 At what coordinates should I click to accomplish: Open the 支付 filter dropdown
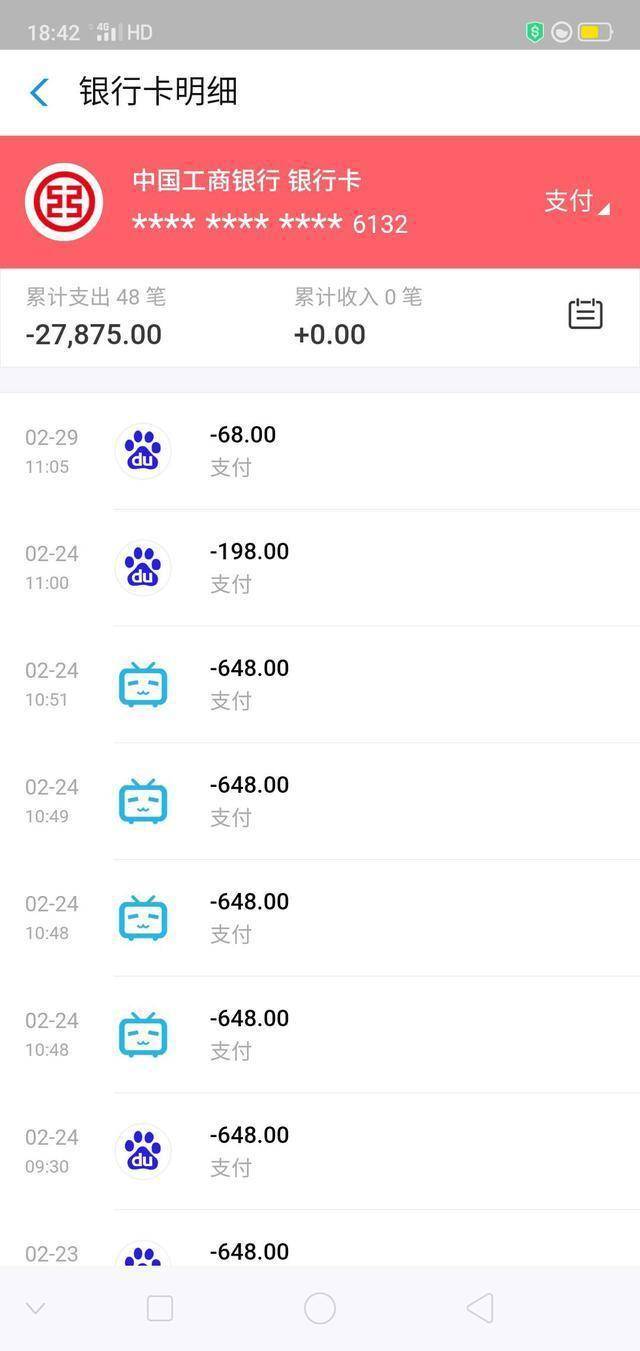[575, 202]
